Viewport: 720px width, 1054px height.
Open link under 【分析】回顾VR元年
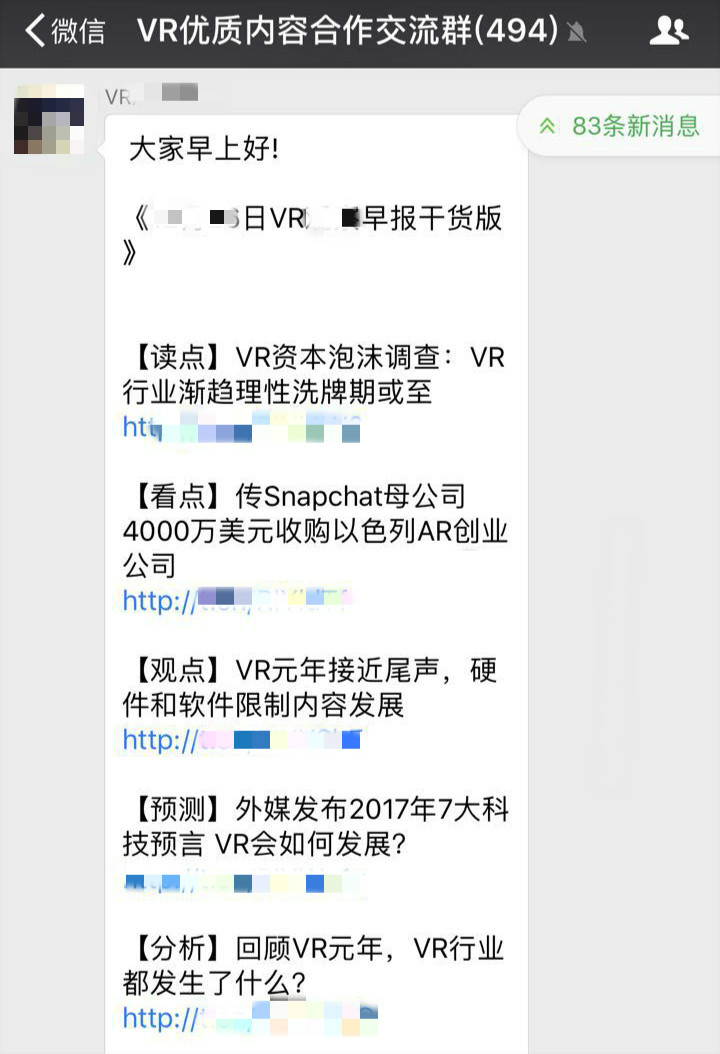(248, 1018)
